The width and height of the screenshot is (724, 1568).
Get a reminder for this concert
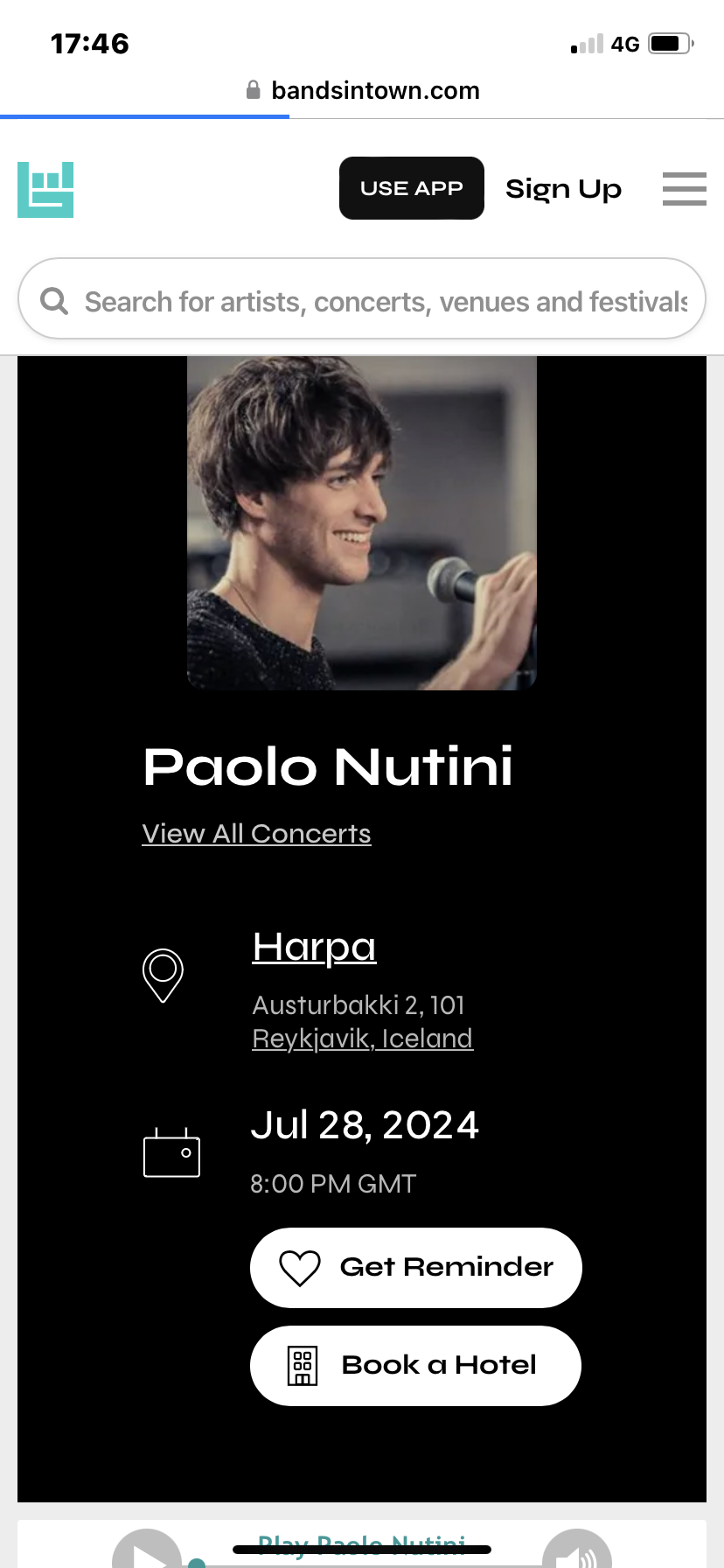click(416, 1267)
